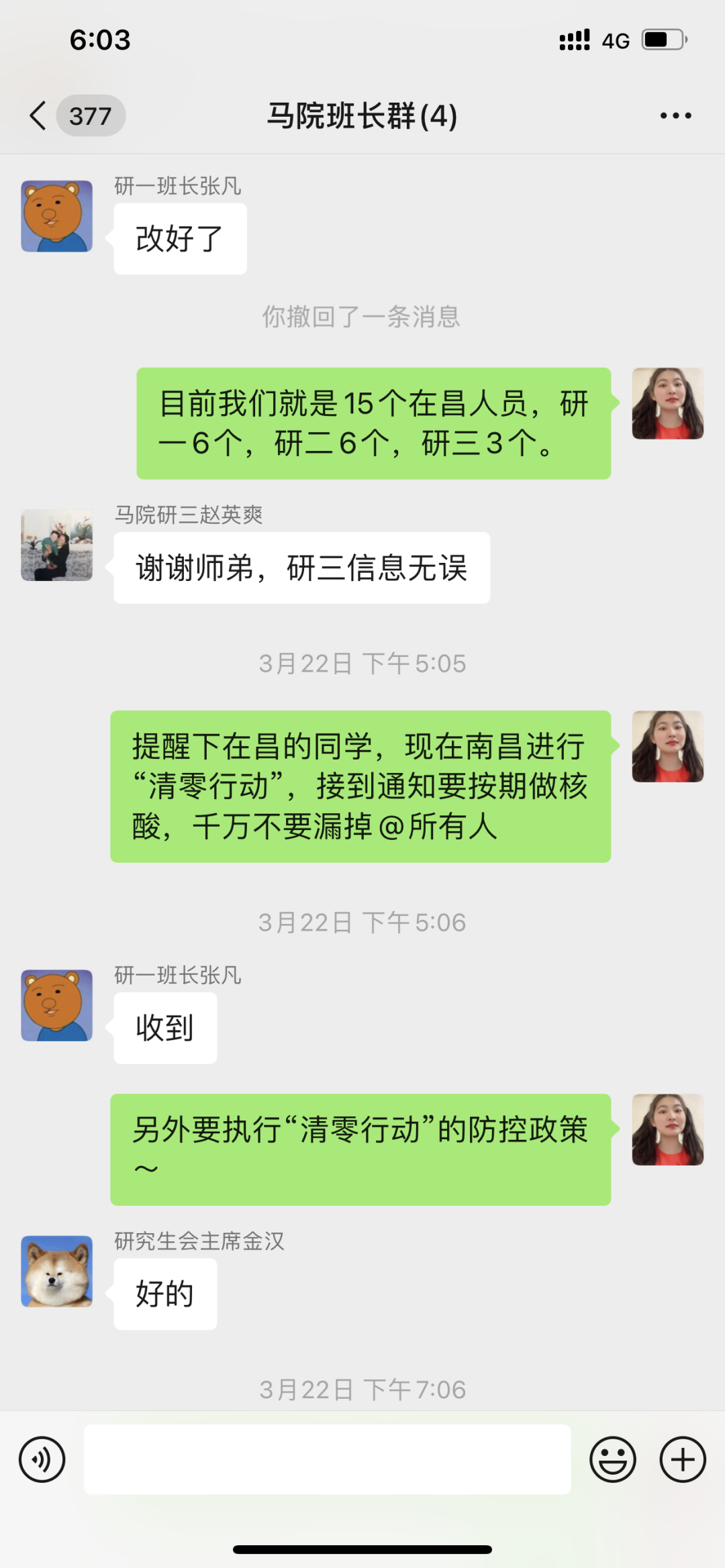Open the plus attachments menu
Image resolution: width=725 pixels, height=1568 pixels.
point(683,1459)
